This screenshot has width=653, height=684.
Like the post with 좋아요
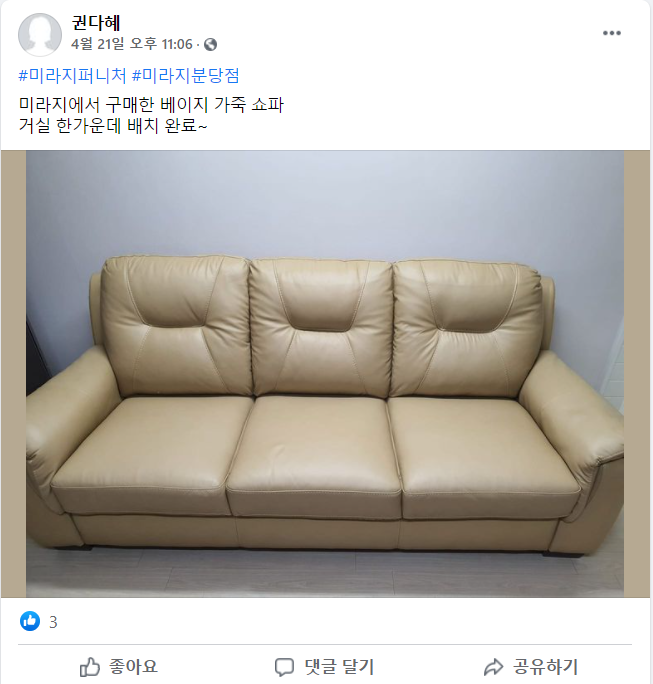click(x=118, y=666)
